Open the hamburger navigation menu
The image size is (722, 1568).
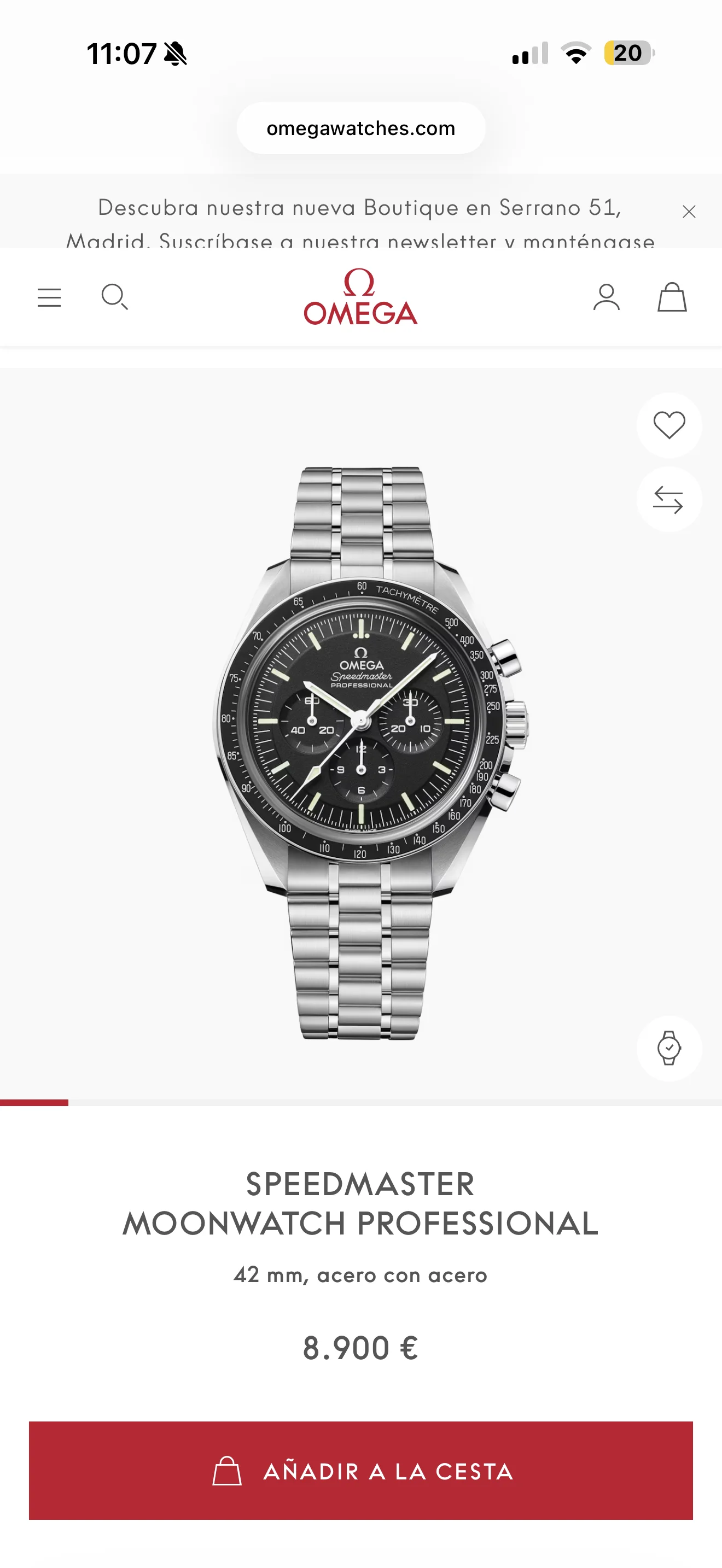pyautogui.click(x=49, y=297)
